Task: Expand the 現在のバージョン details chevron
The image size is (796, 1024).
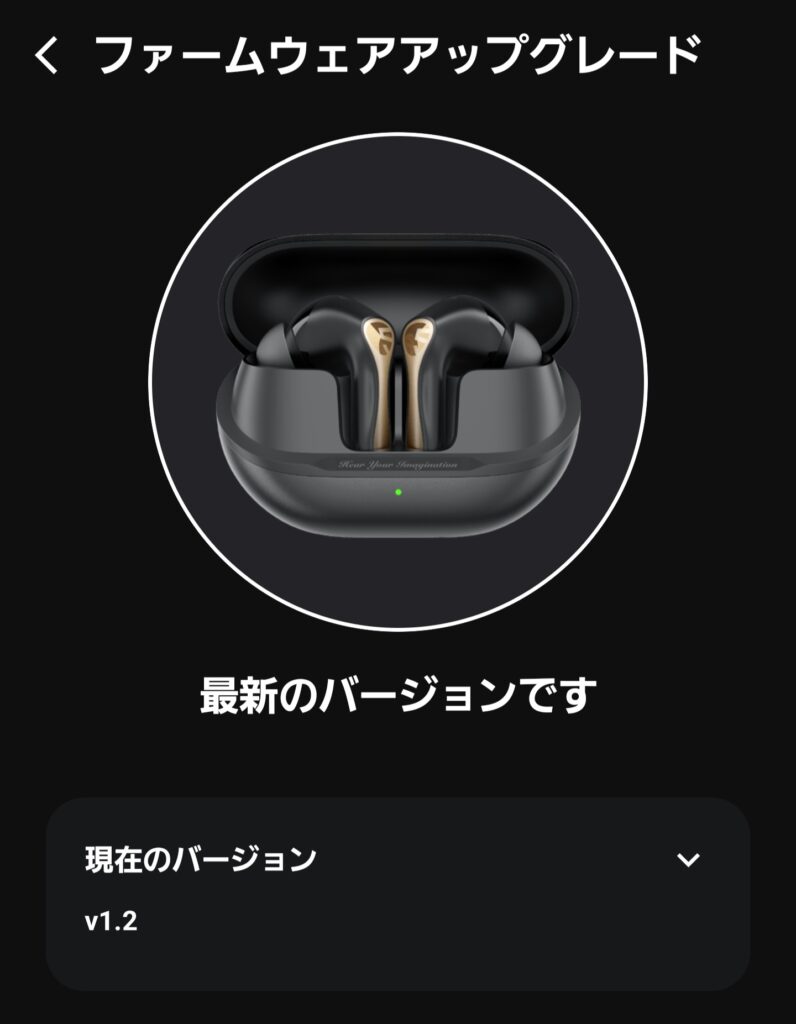Action: tap(688, 859)
